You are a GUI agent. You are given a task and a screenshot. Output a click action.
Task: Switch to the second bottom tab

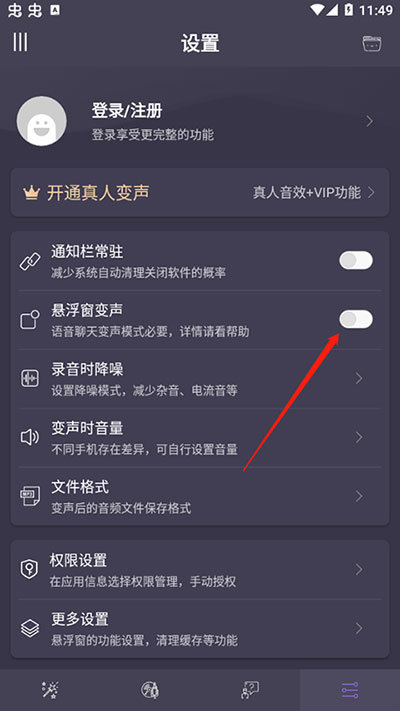pos(150,690)
